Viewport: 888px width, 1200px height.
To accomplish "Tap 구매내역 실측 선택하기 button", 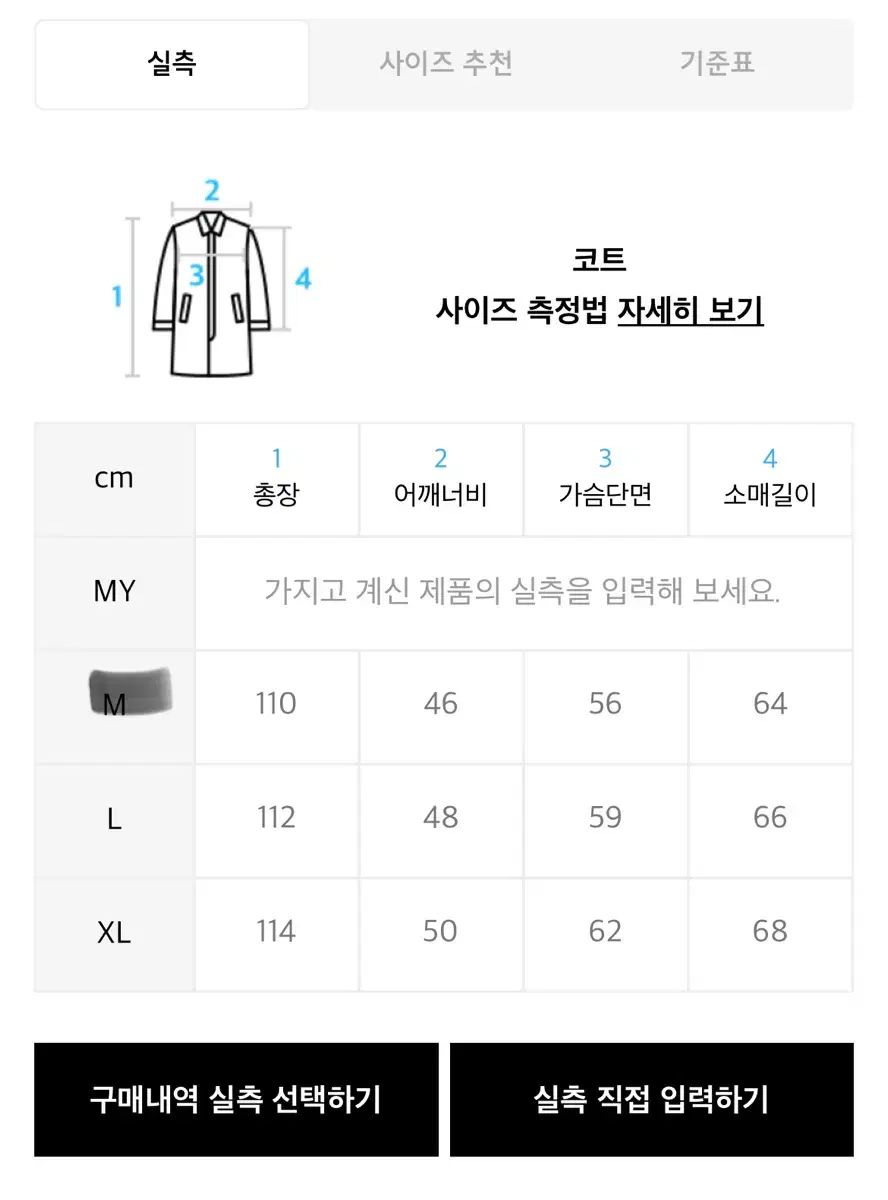I will point(236,1099).
